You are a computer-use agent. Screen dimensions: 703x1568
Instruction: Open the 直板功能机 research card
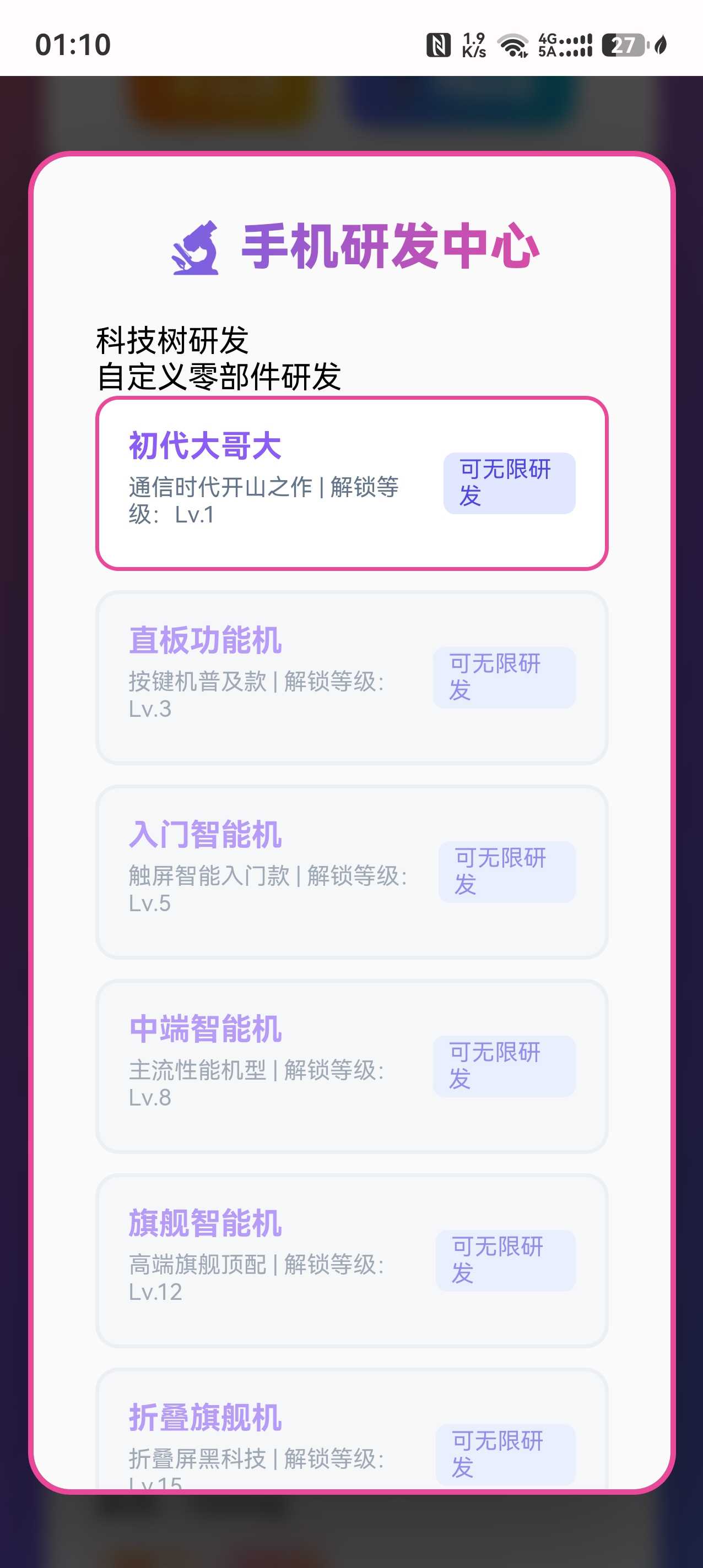coord(351,678)
